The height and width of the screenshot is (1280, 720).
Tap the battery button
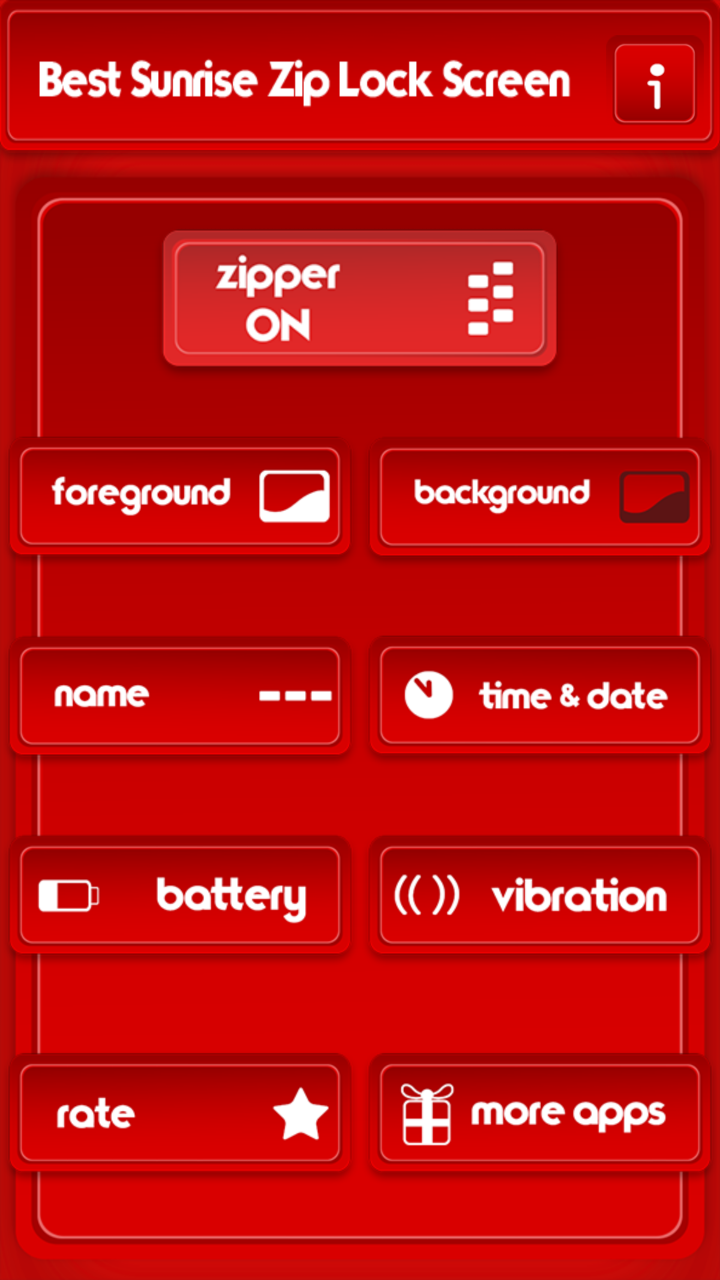pos(180,895)
